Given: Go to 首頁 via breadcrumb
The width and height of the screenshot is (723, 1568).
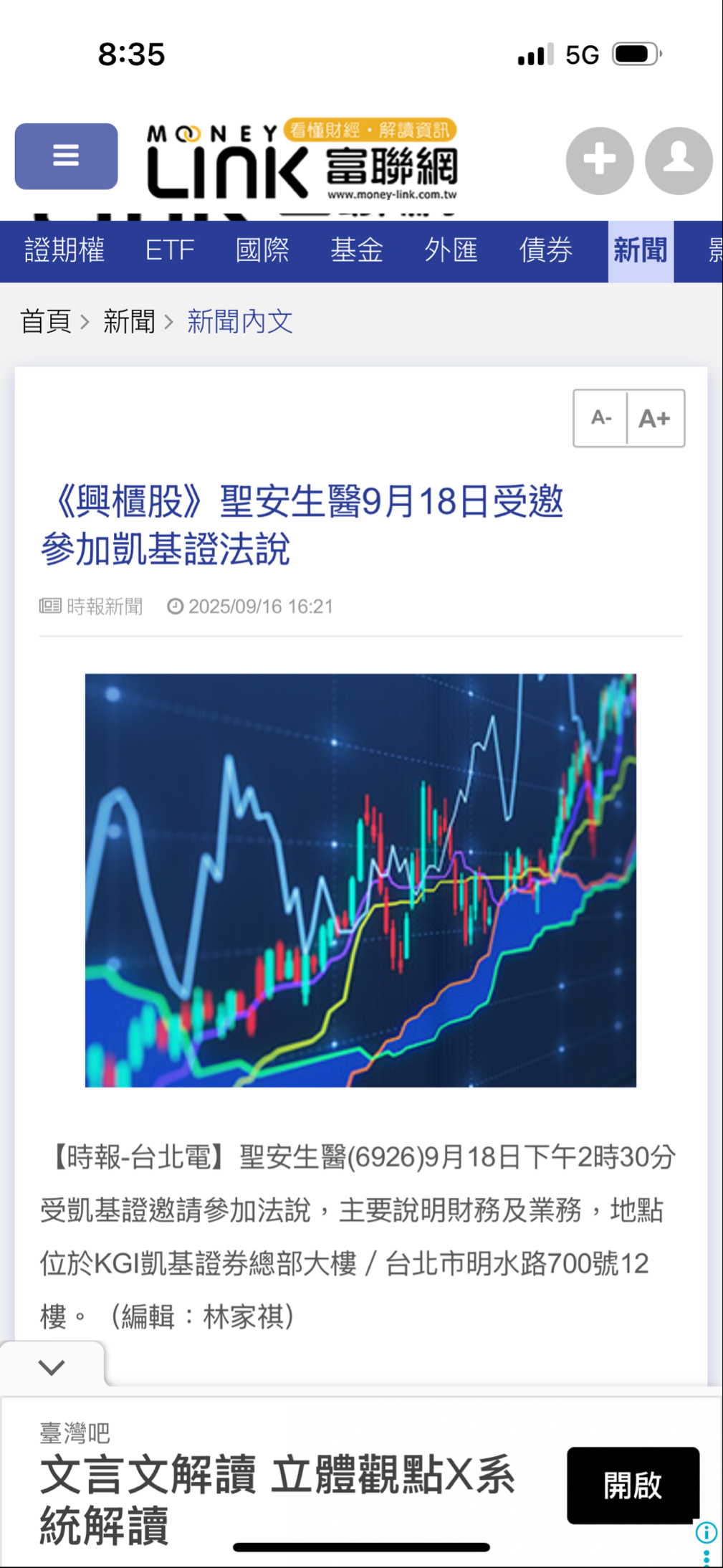Looking at the screenshot, I should 45,321.
